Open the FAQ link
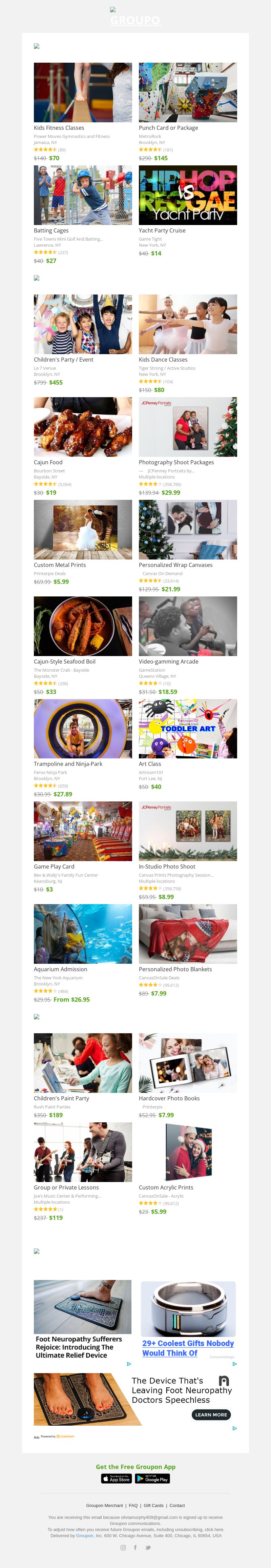271x1568 pixels. point(133,1505)
